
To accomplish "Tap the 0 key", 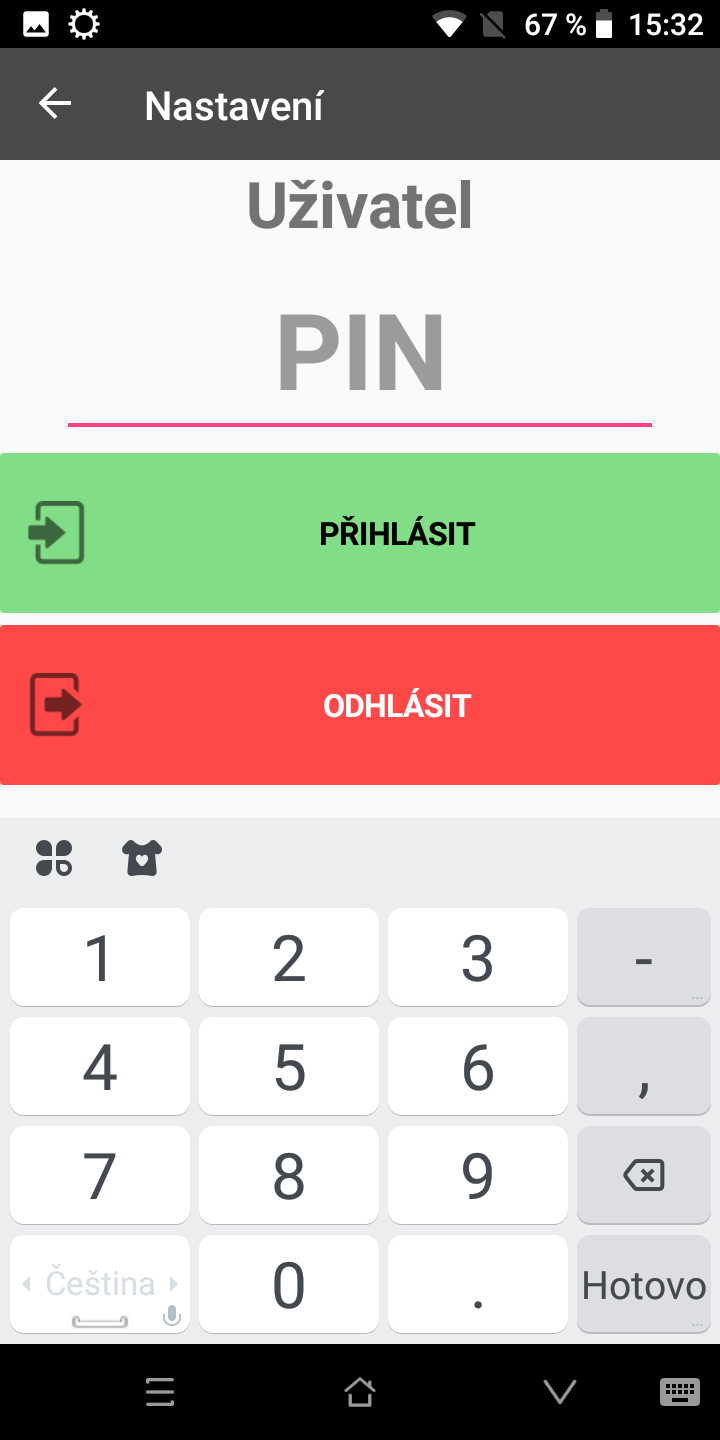I will coord(289,1284).
